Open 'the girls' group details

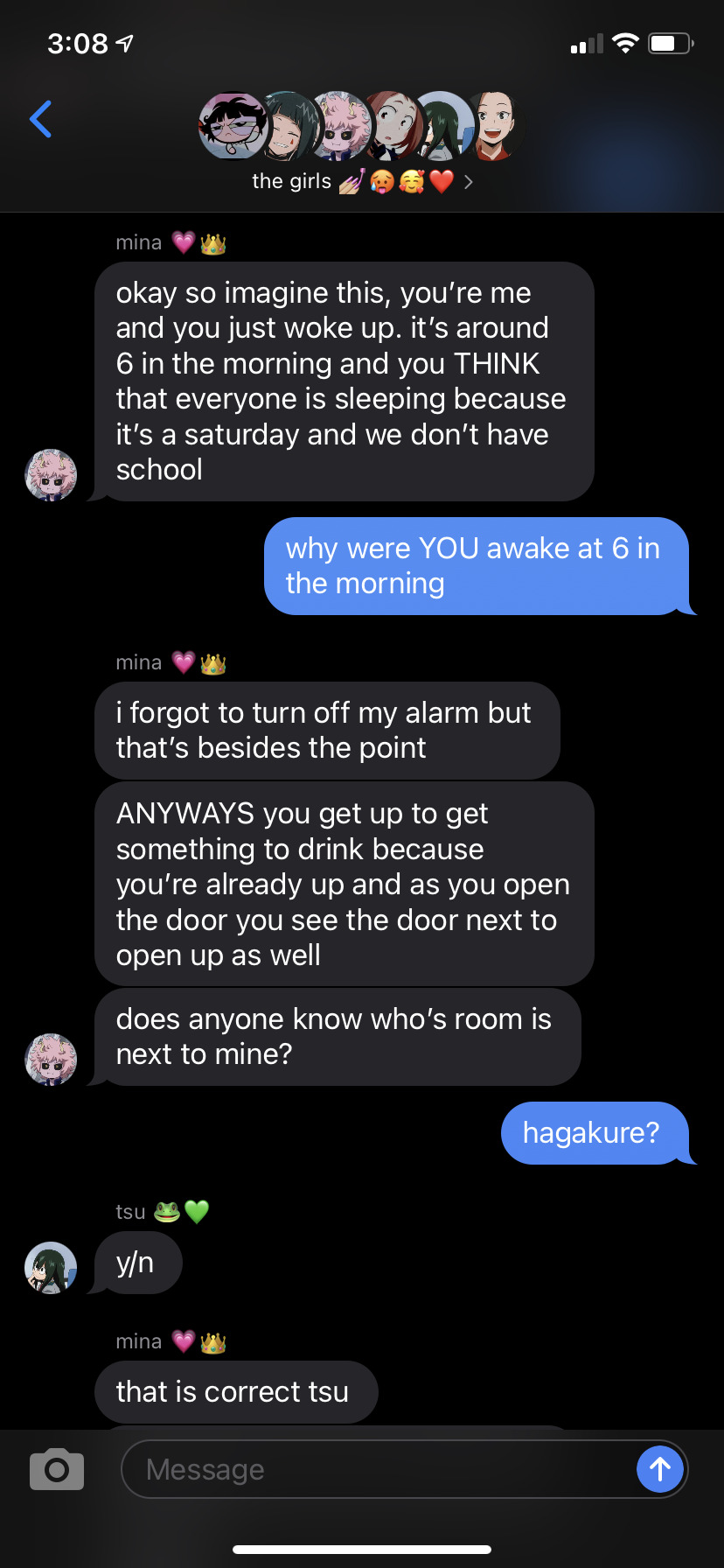[x=360, y=181]
